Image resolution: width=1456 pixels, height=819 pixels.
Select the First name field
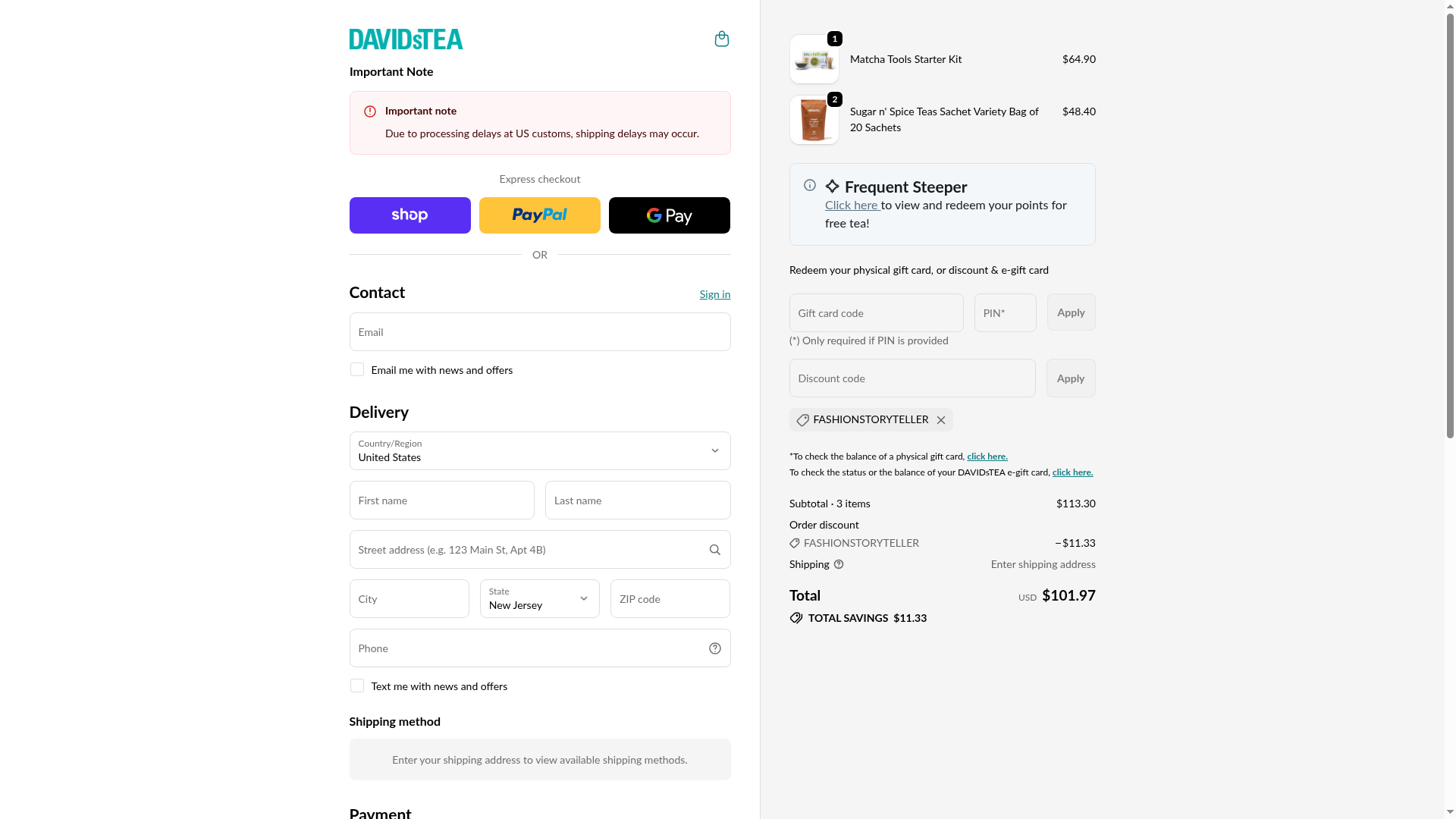pyautogui.click(x=441, y=500)
